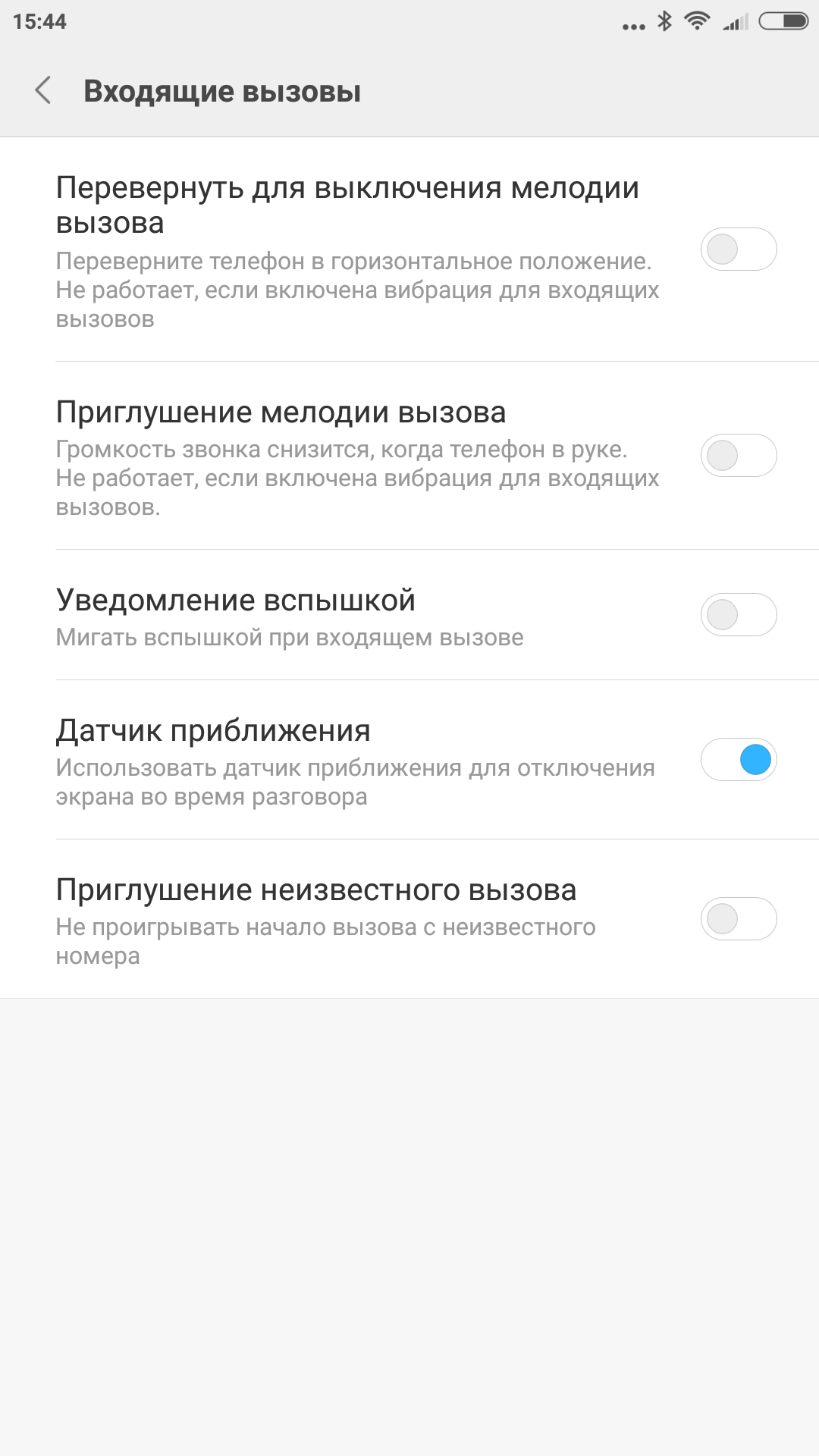Turn on Приглушение мелодии вызова switch
The height and width of the screenshot is (1456, 819).
tap(738, 455)
